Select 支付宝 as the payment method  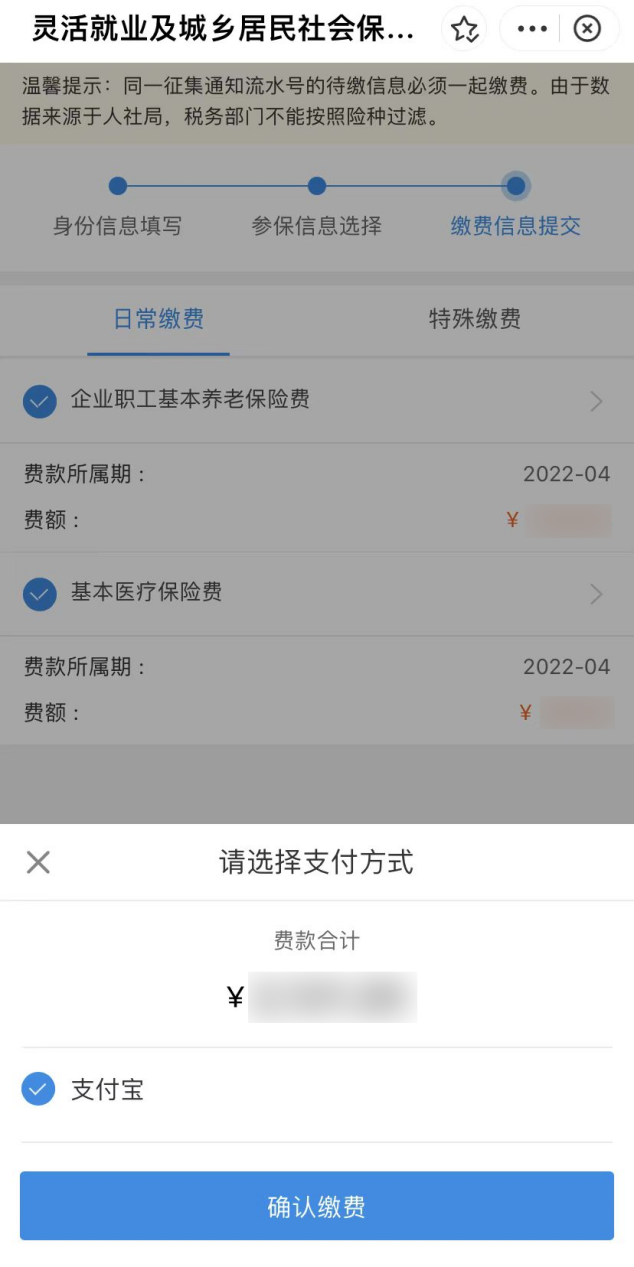click(x=39, y=1089)
